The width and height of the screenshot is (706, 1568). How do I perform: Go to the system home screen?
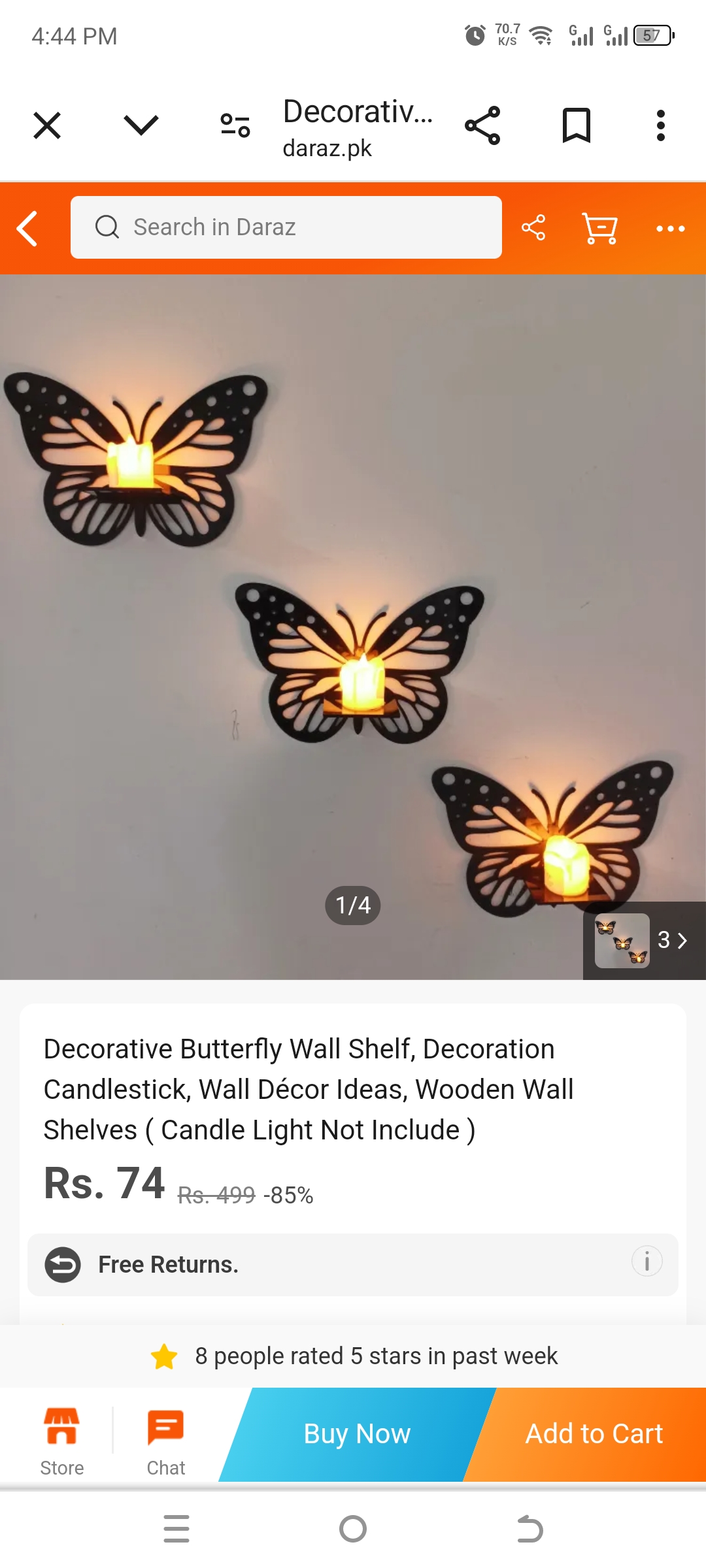click(x=353, y=1529)
